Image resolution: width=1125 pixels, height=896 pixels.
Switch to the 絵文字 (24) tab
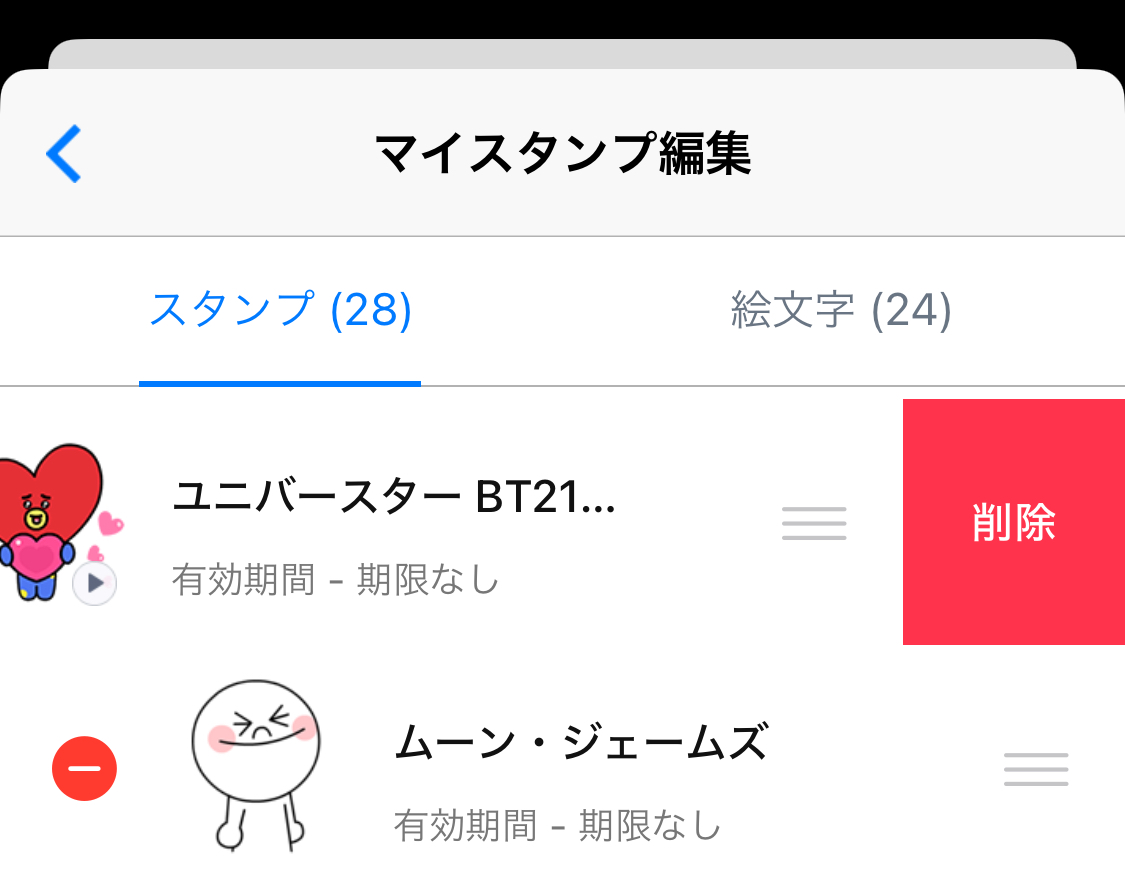click(841, 312)
